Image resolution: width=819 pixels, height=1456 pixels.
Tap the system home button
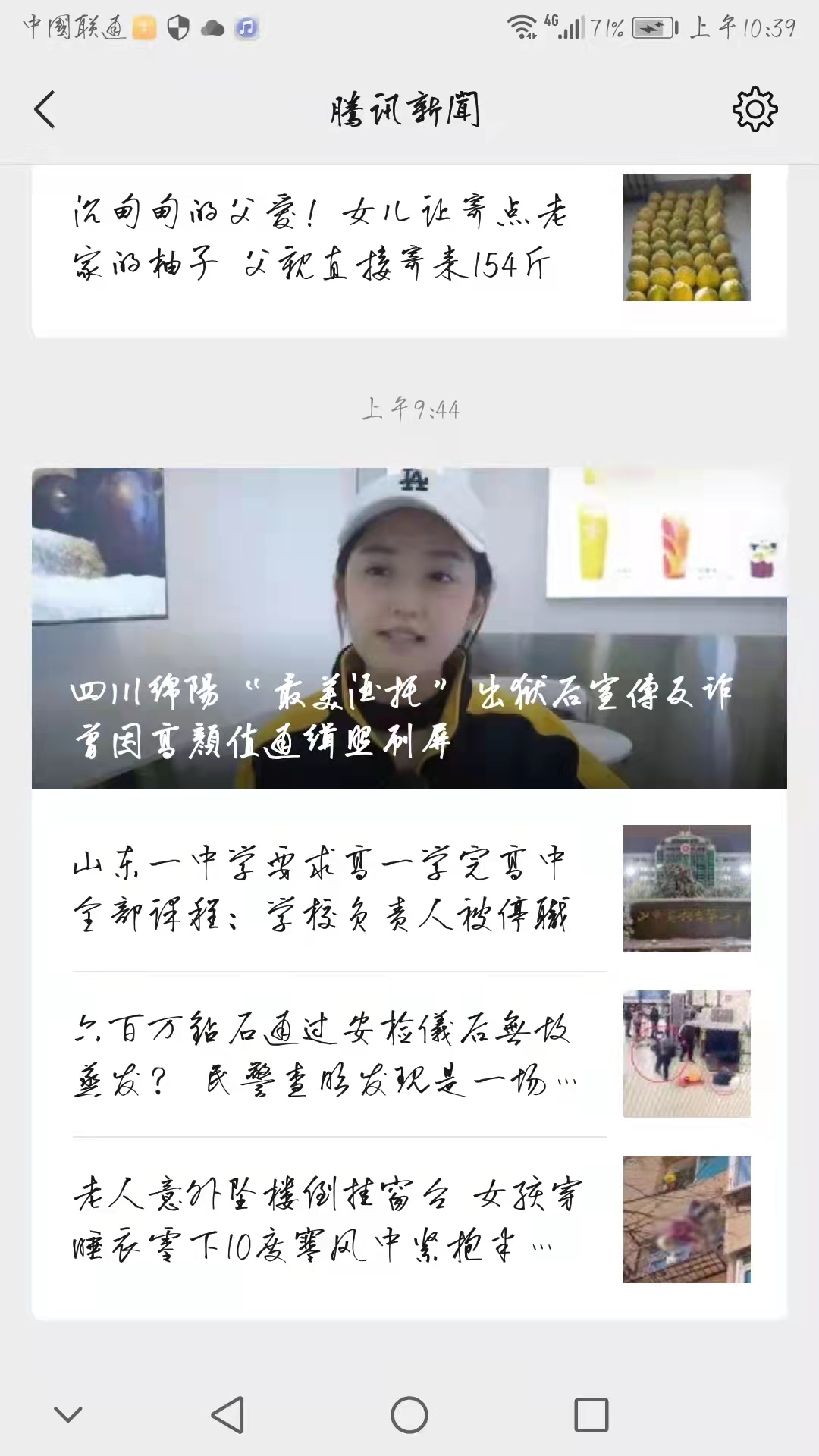[409, 1415]
